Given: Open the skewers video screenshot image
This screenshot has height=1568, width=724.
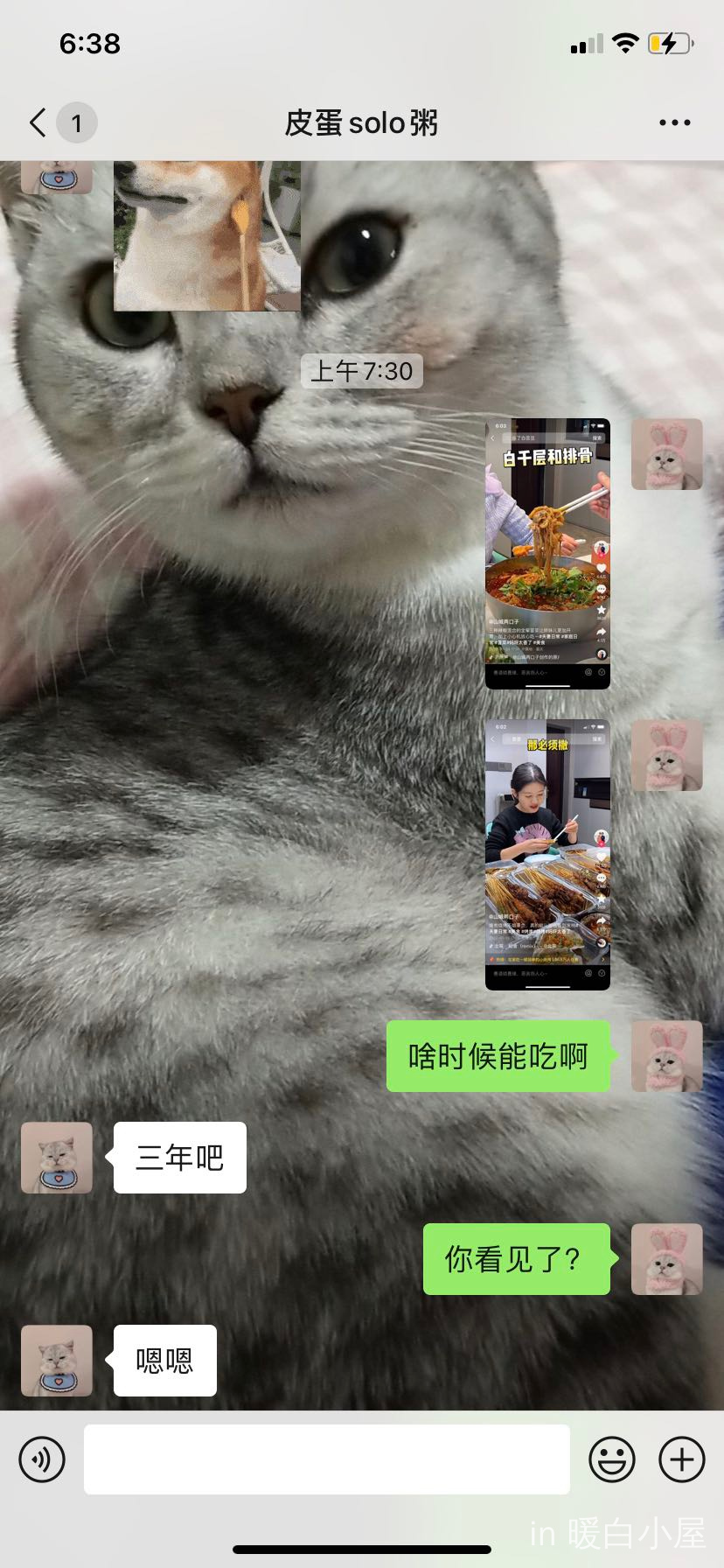Looking at the screenshot, I should tap(547, 854).
